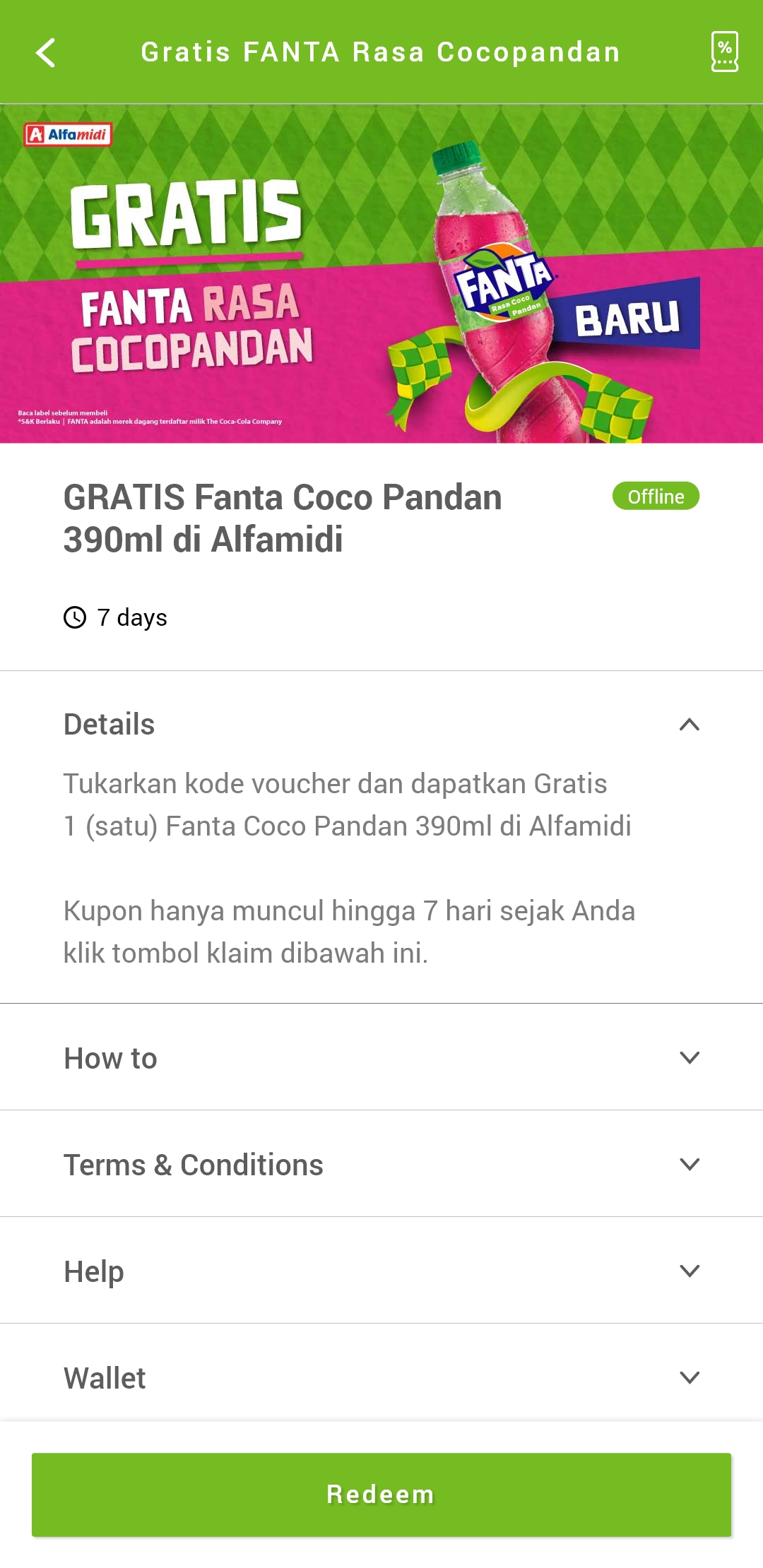This screenshot has height=1568, width=763.
Task: Expand the Help section
Action: click(x=689, y=1271)
